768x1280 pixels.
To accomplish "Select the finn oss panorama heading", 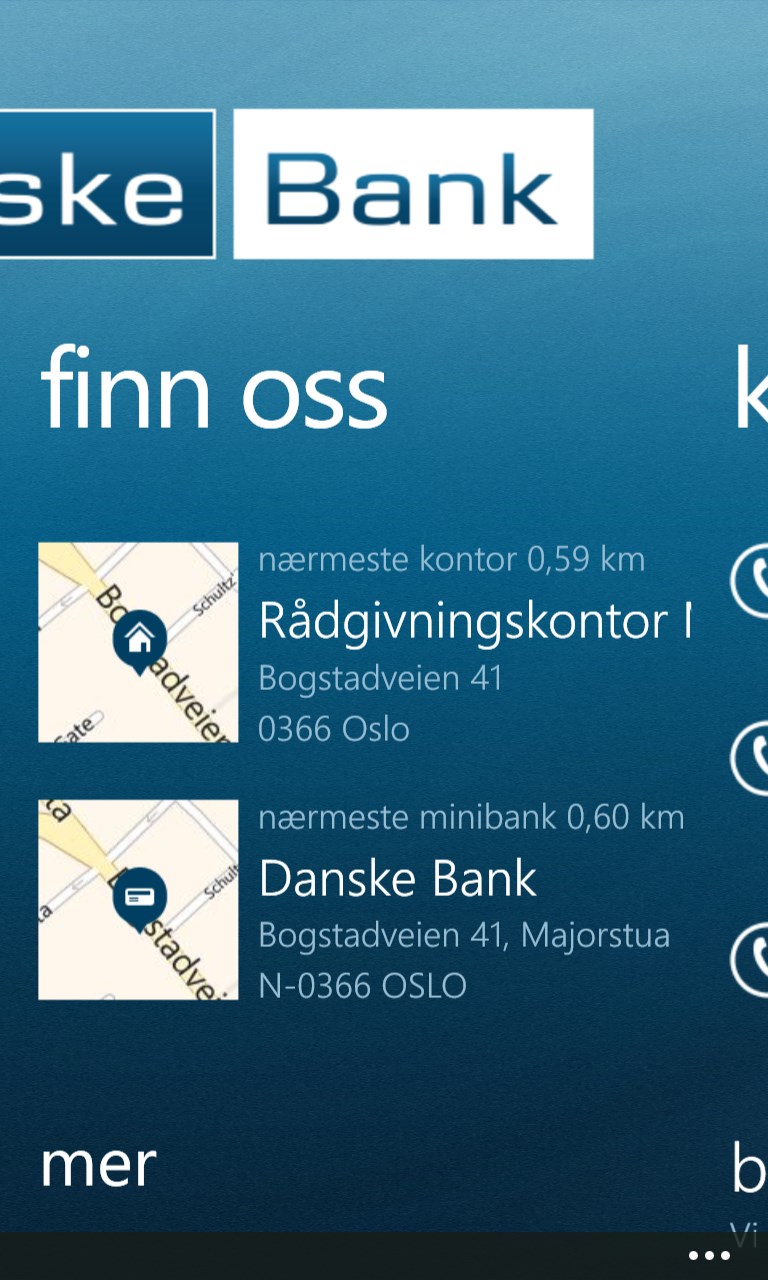I will (x=213, y=390).
